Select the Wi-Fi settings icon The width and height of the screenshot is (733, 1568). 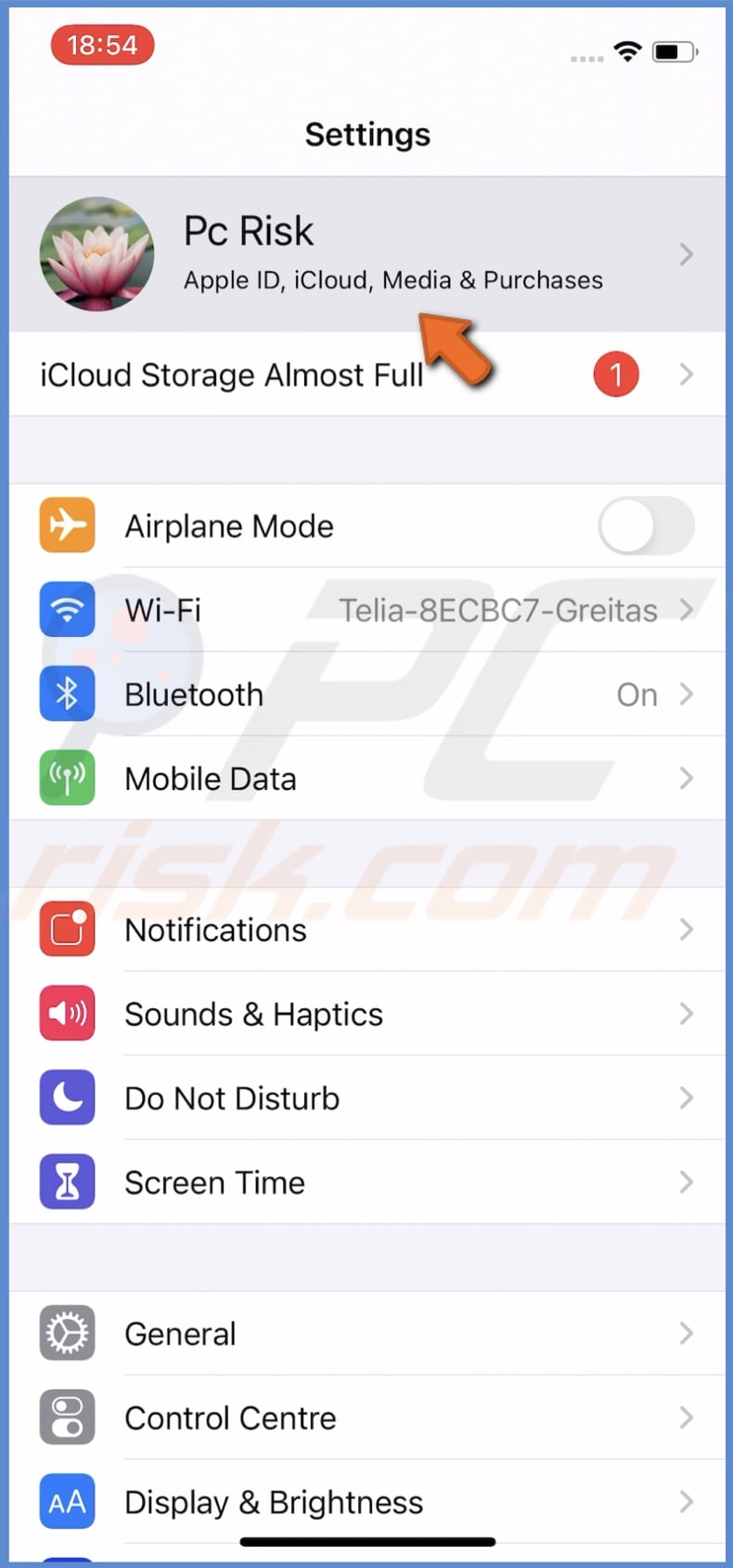pyautogui.click(x=66, y=609)
